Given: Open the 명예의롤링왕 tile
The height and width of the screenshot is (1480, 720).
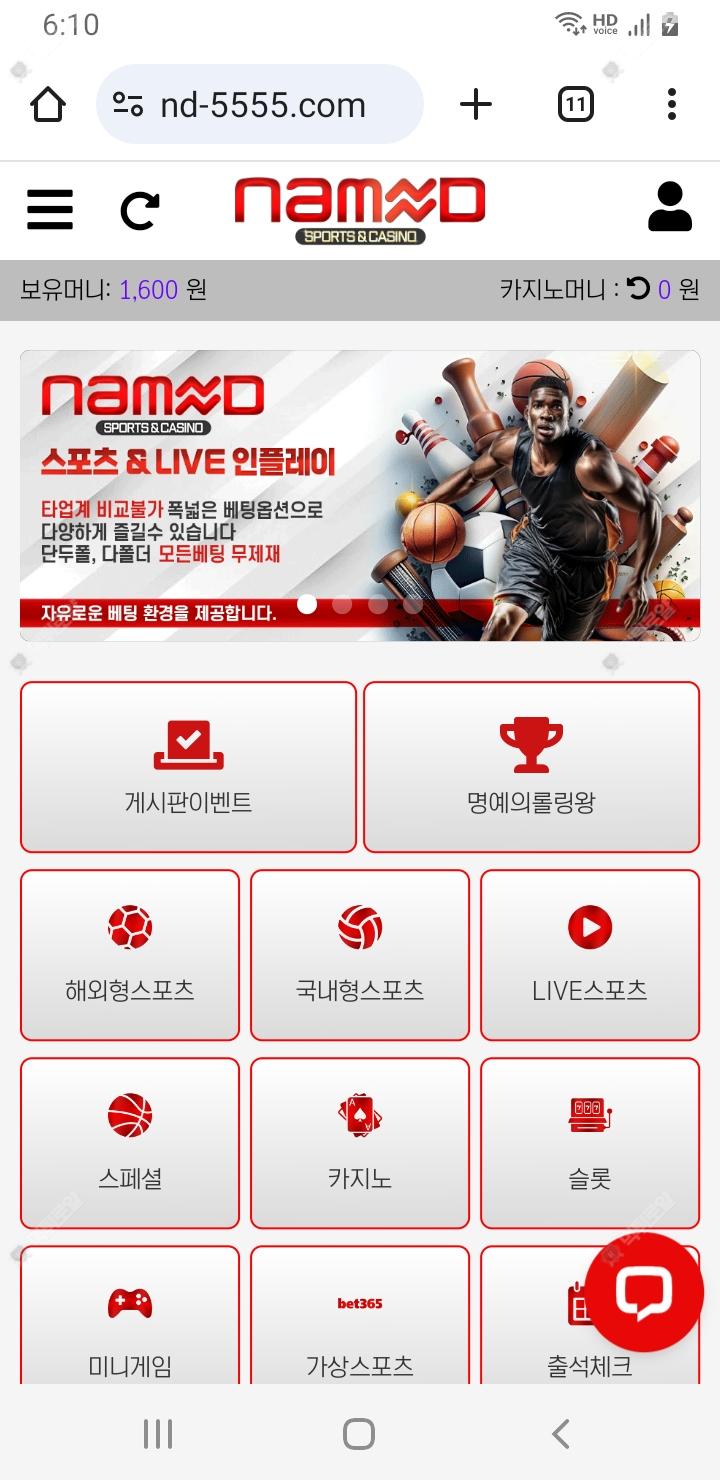Looking at the screenshot, I should pyautogui.click(x=531, y=767).
